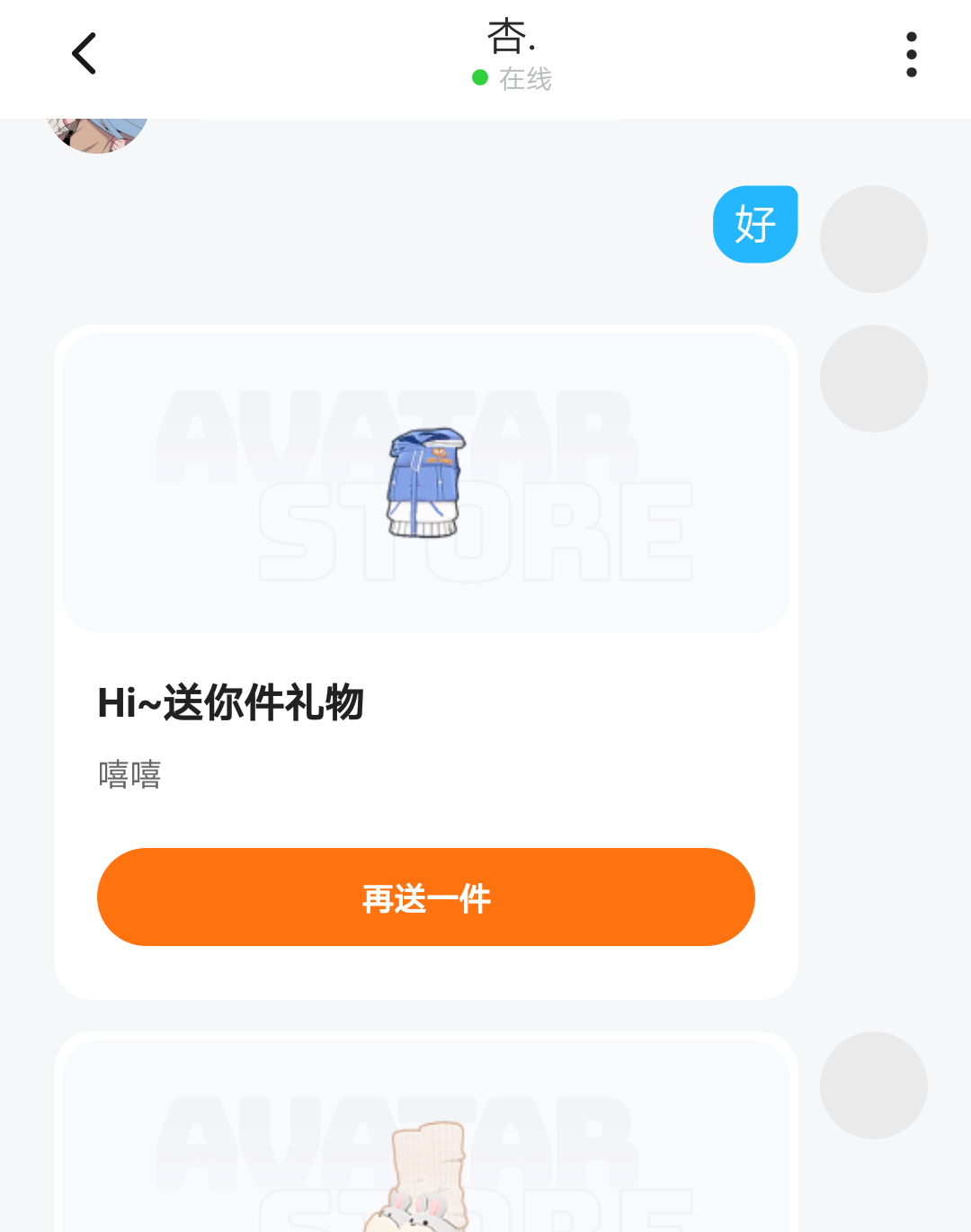
Task: Open the blue hoodie gift card
Action: [x=425, y=483]
